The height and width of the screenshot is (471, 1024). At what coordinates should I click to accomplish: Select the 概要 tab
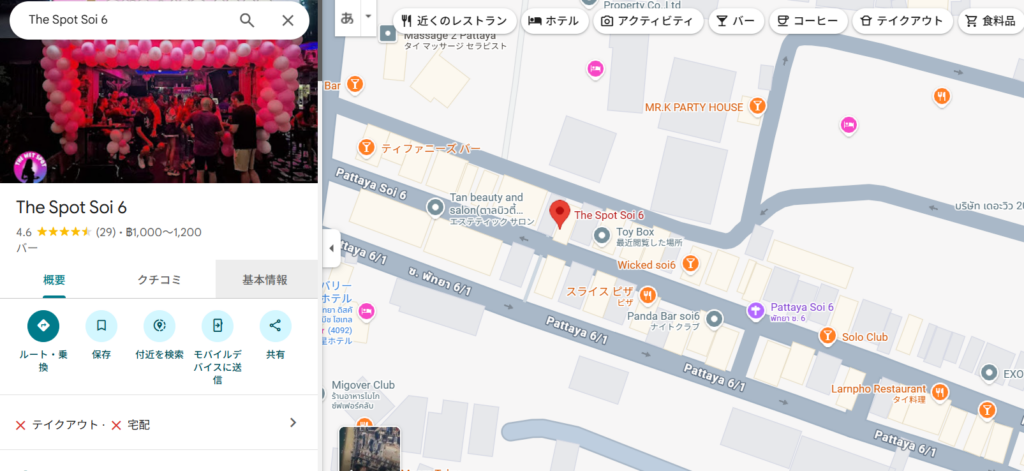(x=54, y=280)
